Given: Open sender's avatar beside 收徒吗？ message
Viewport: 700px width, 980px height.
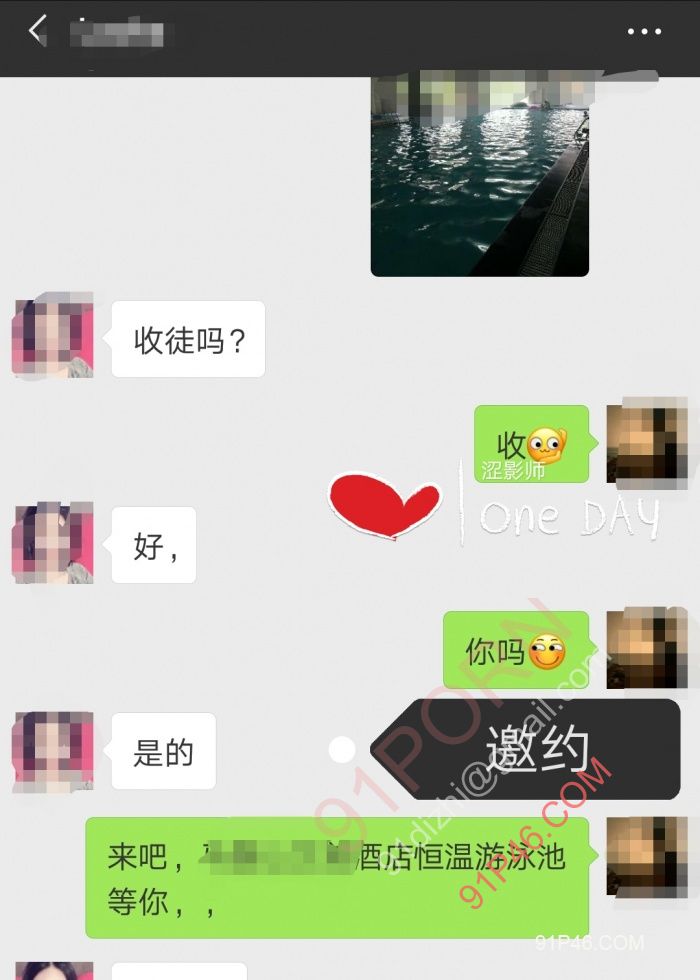Looking at the screenshot, I should click(52, 336).
